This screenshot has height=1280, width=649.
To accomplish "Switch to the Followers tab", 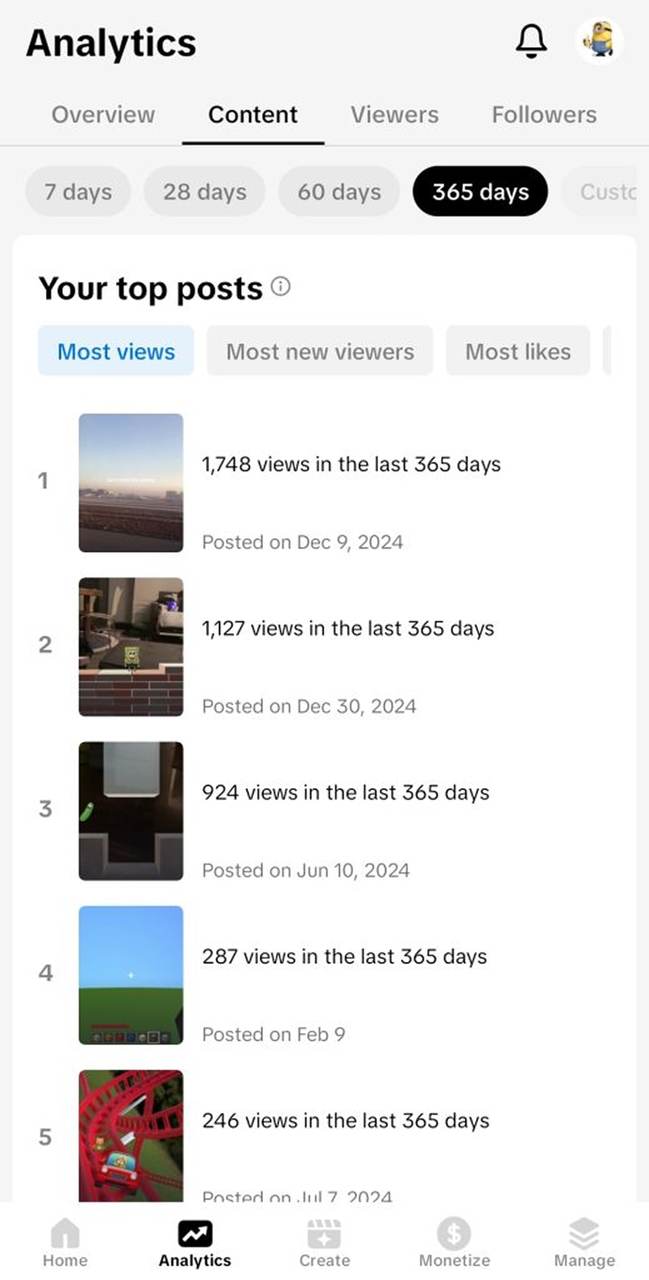I will pos(544,114).
